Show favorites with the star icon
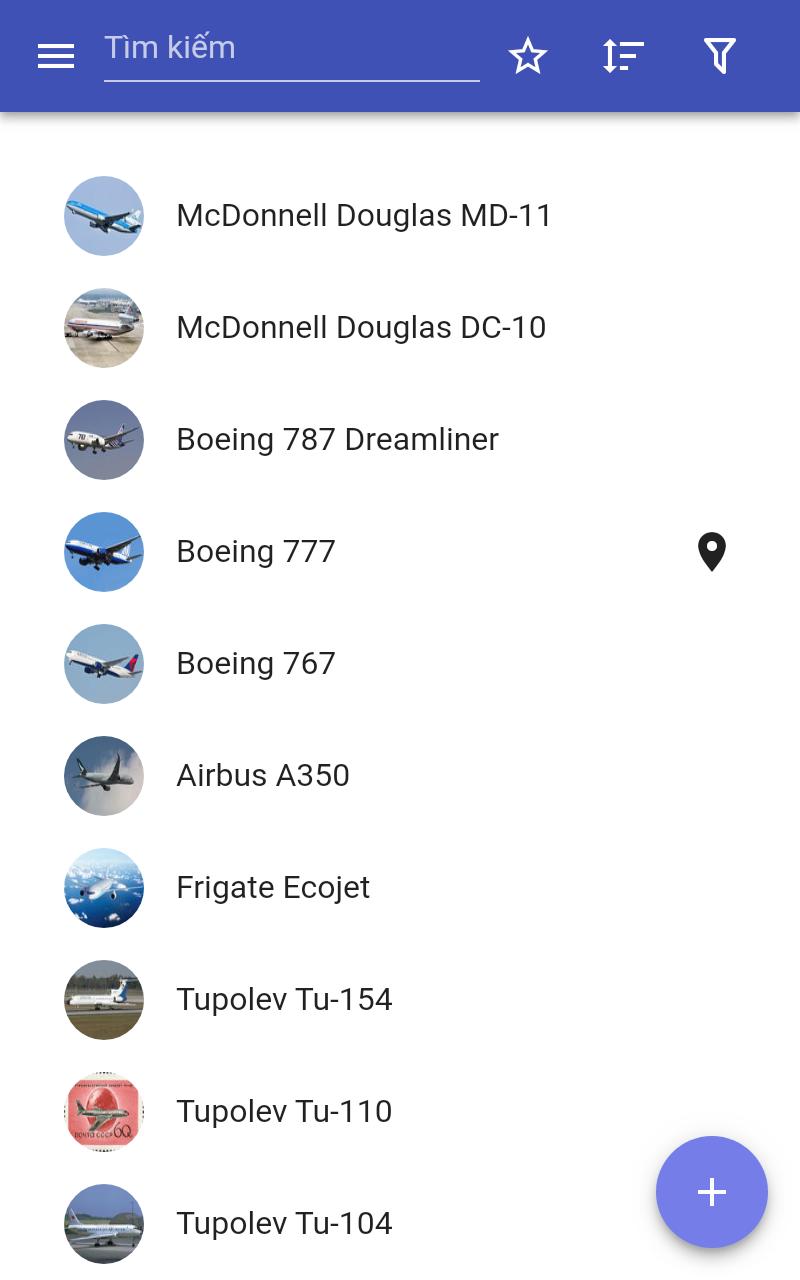Viewport: 800px width, 1280px height. pyautogui.click(x=528, y=56)
